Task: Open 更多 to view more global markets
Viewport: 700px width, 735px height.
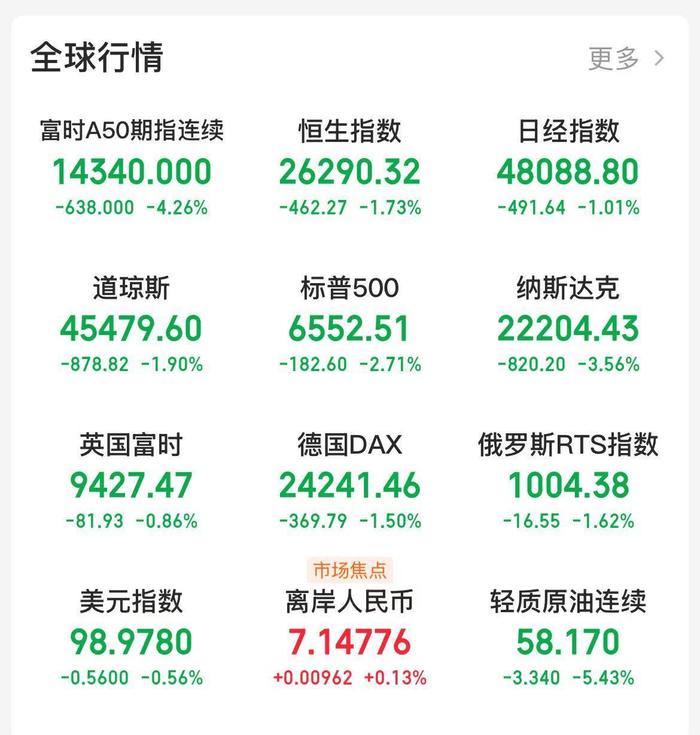Action: click(626, 58)
